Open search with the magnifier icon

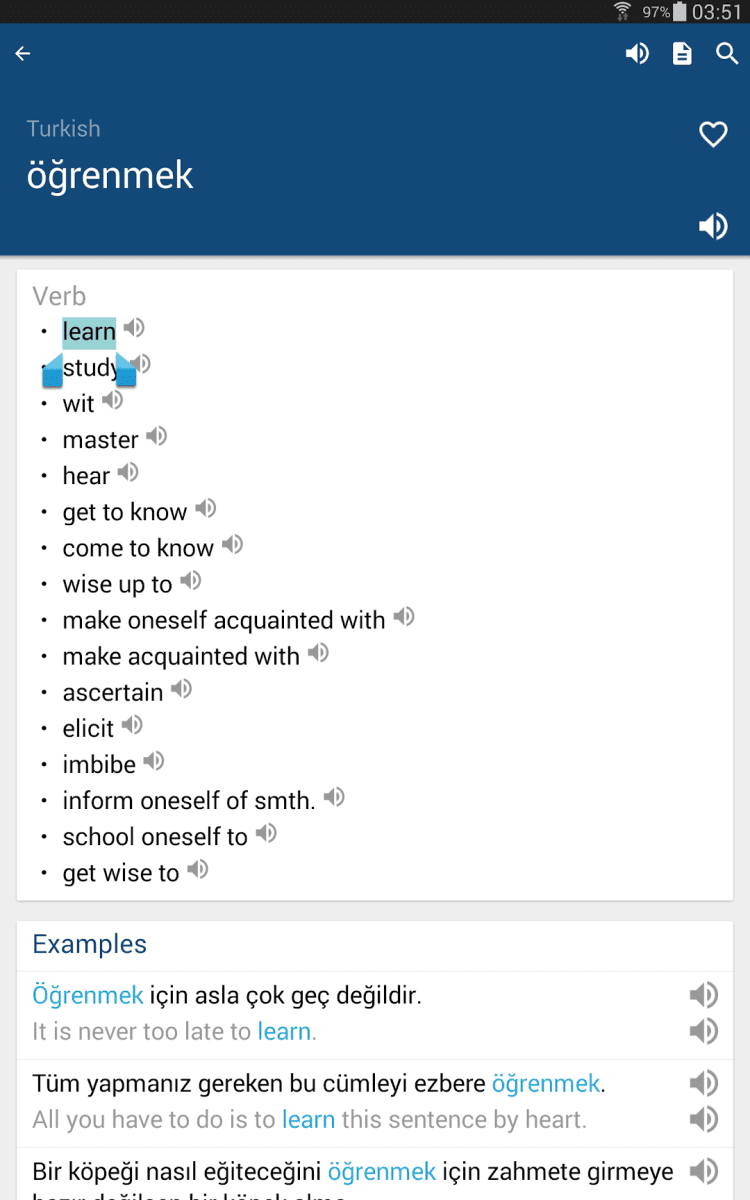point(727,54)
